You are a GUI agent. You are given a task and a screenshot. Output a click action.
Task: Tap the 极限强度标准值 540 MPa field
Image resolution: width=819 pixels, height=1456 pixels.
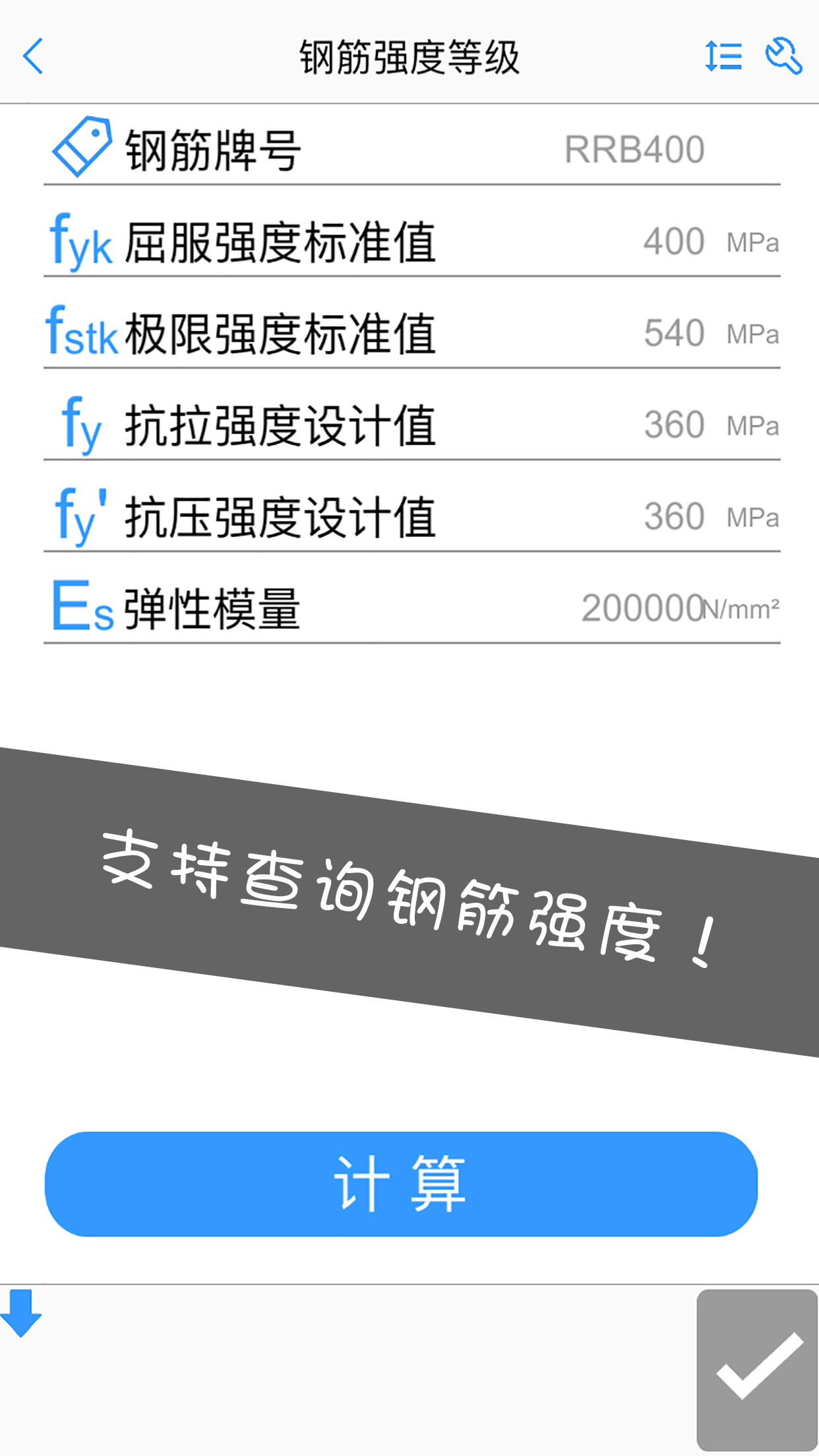(412, 332)
